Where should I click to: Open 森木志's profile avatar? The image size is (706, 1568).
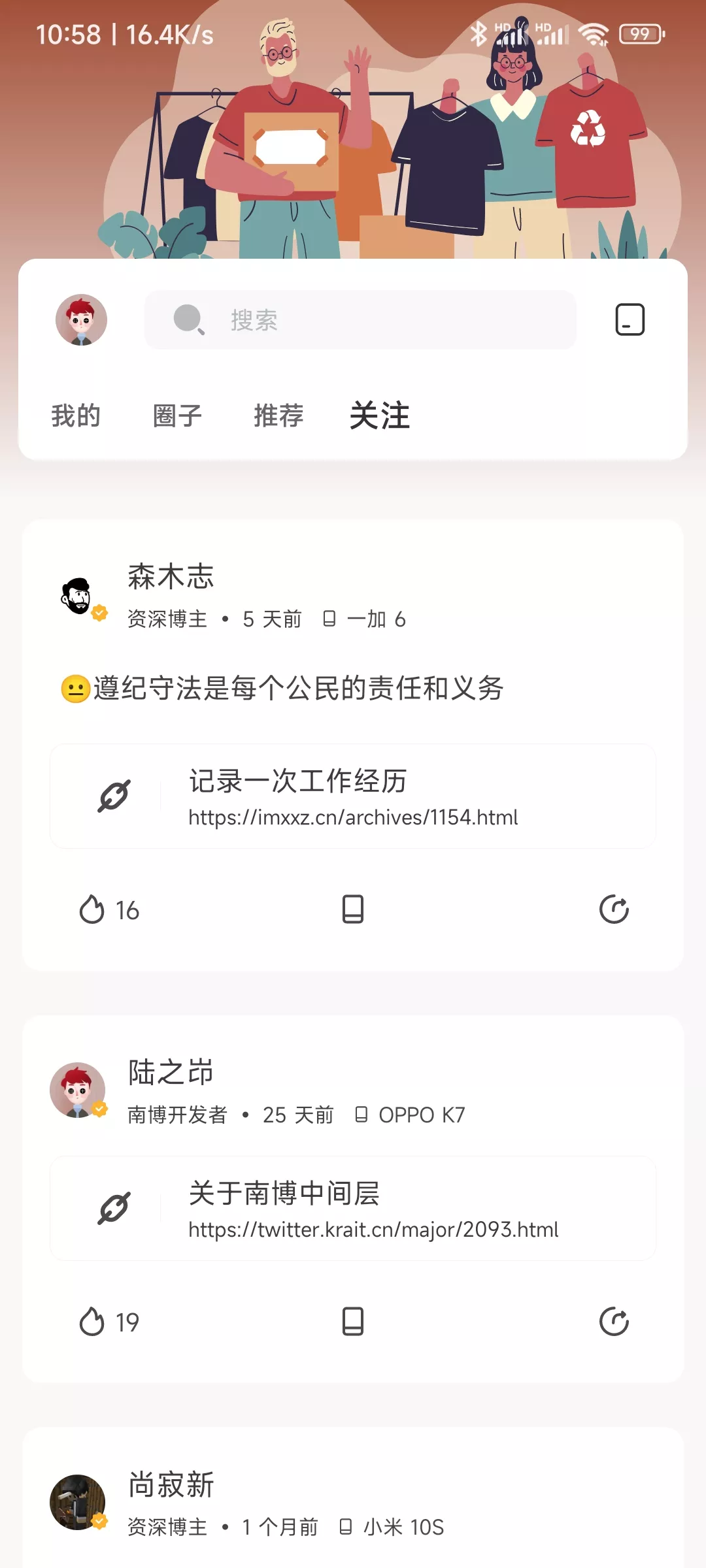coord(78,596)
